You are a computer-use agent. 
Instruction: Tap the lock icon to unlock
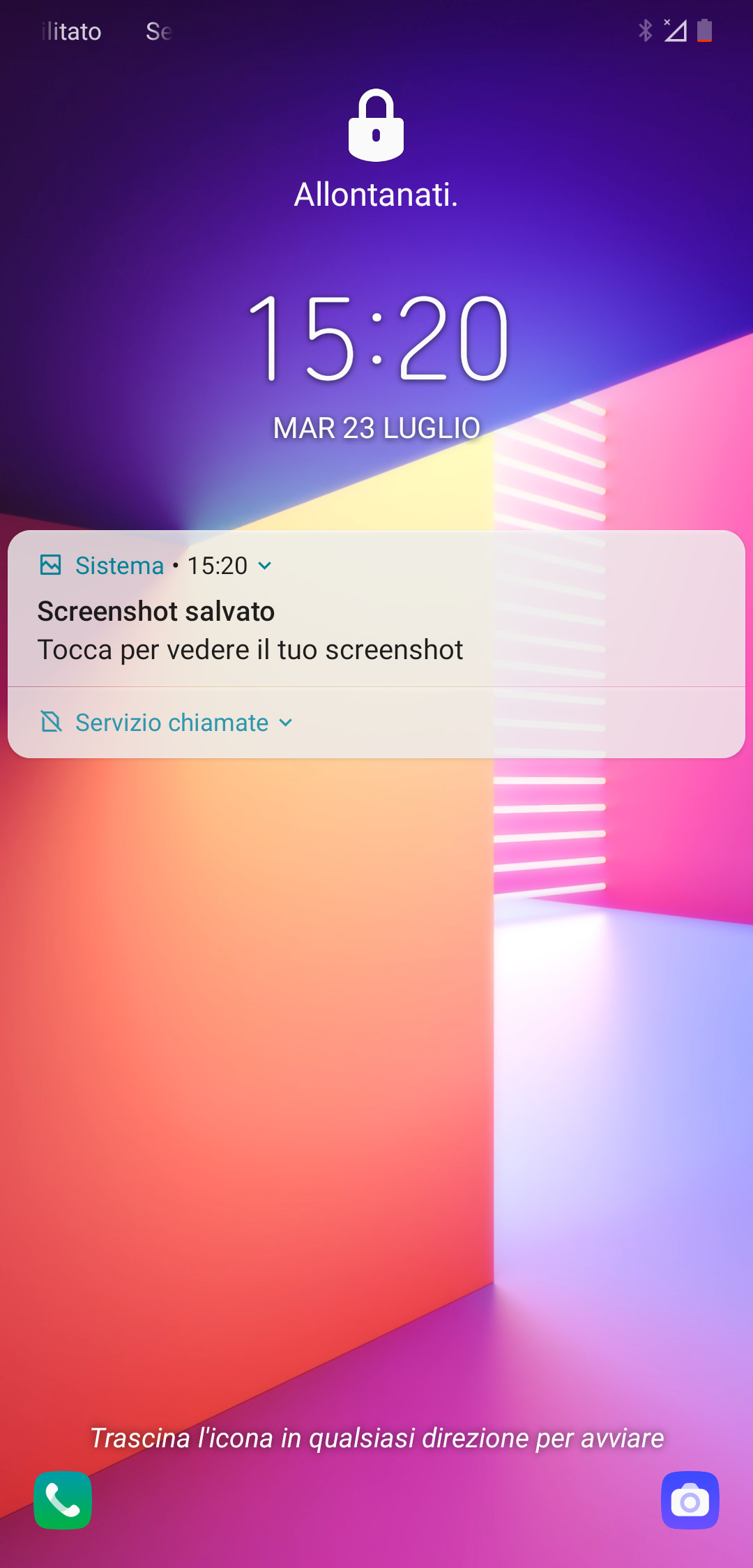pyautogui.click(x=376, y=125)
